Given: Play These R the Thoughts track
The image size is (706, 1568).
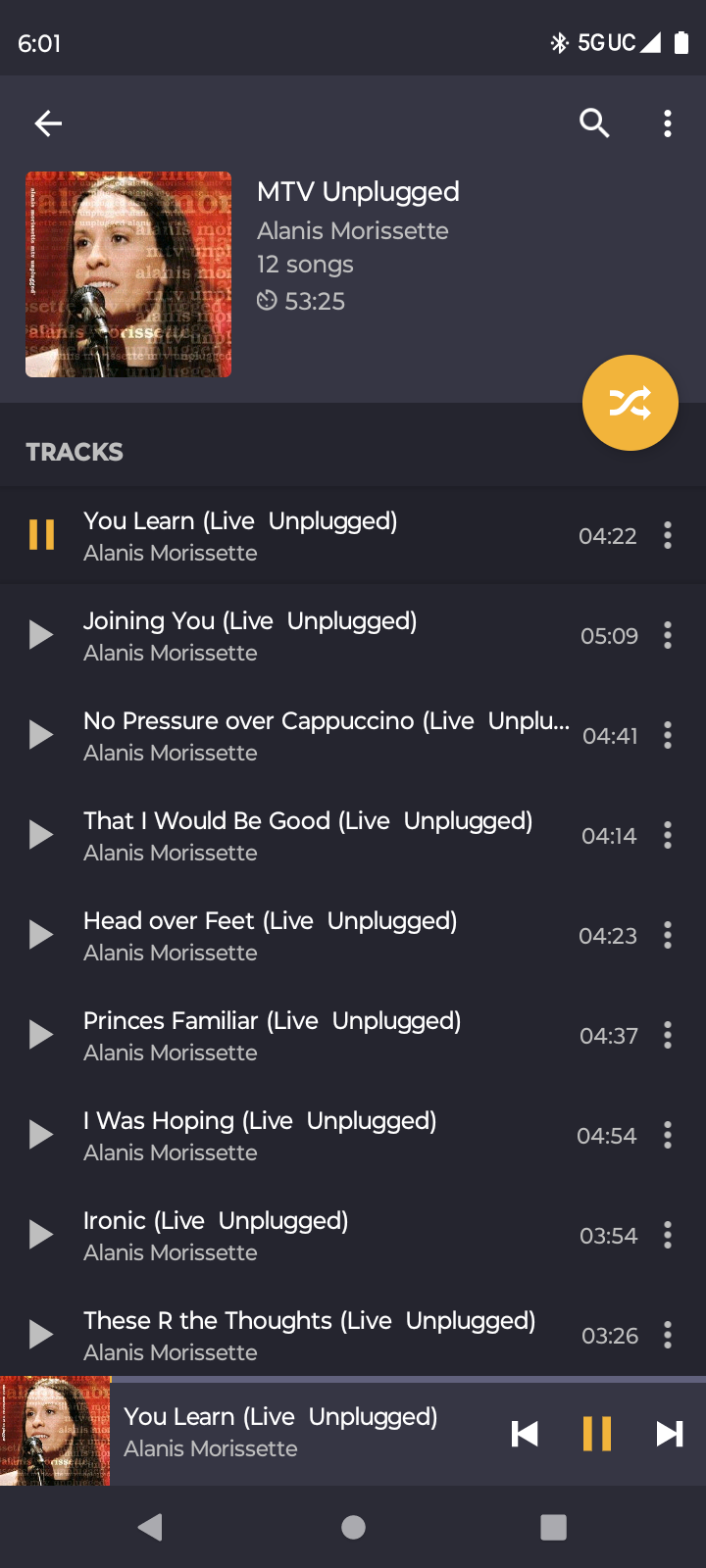Looking at the screenshot, I should click(x=41, y=1335).
